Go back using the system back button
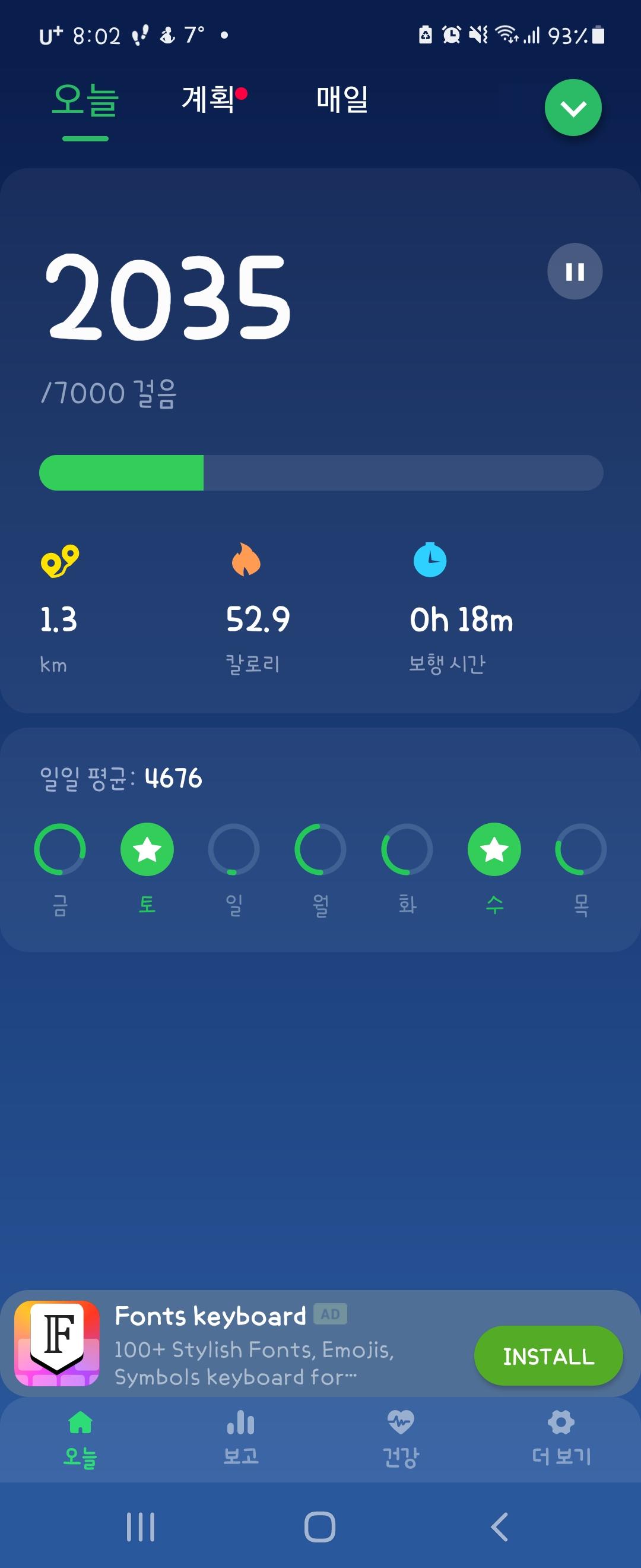The image size is (641, 1568). (x=499, y=1526)
